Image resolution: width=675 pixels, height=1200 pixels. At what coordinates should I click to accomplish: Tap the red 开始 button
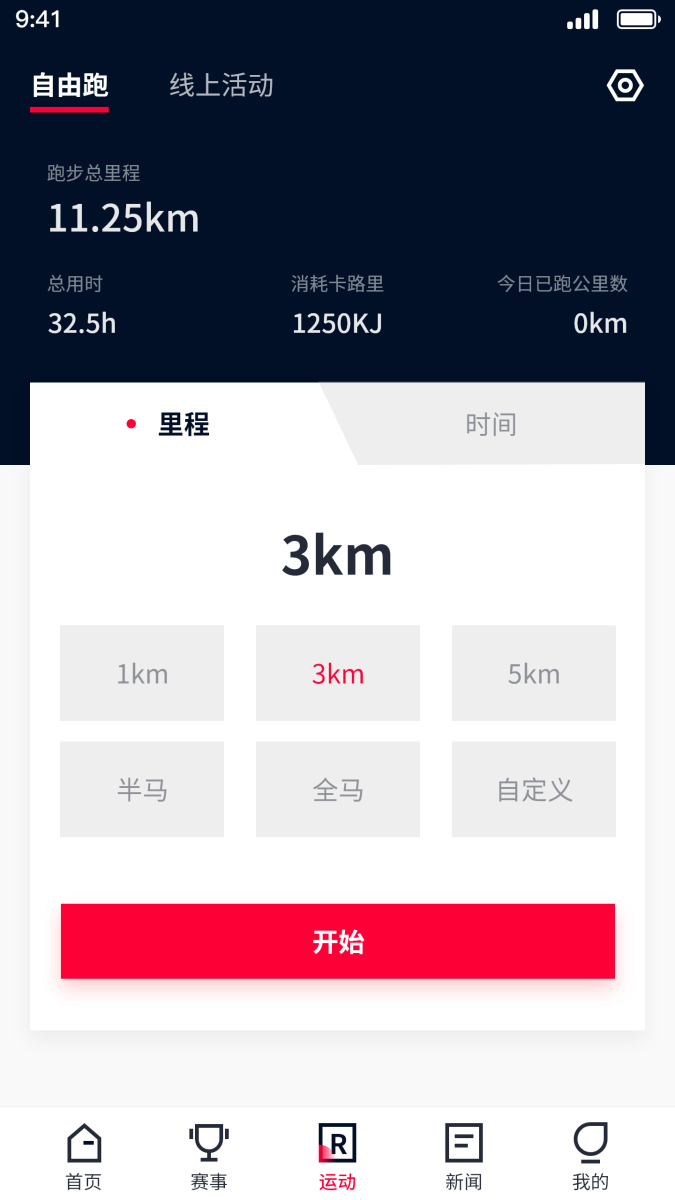338,941
